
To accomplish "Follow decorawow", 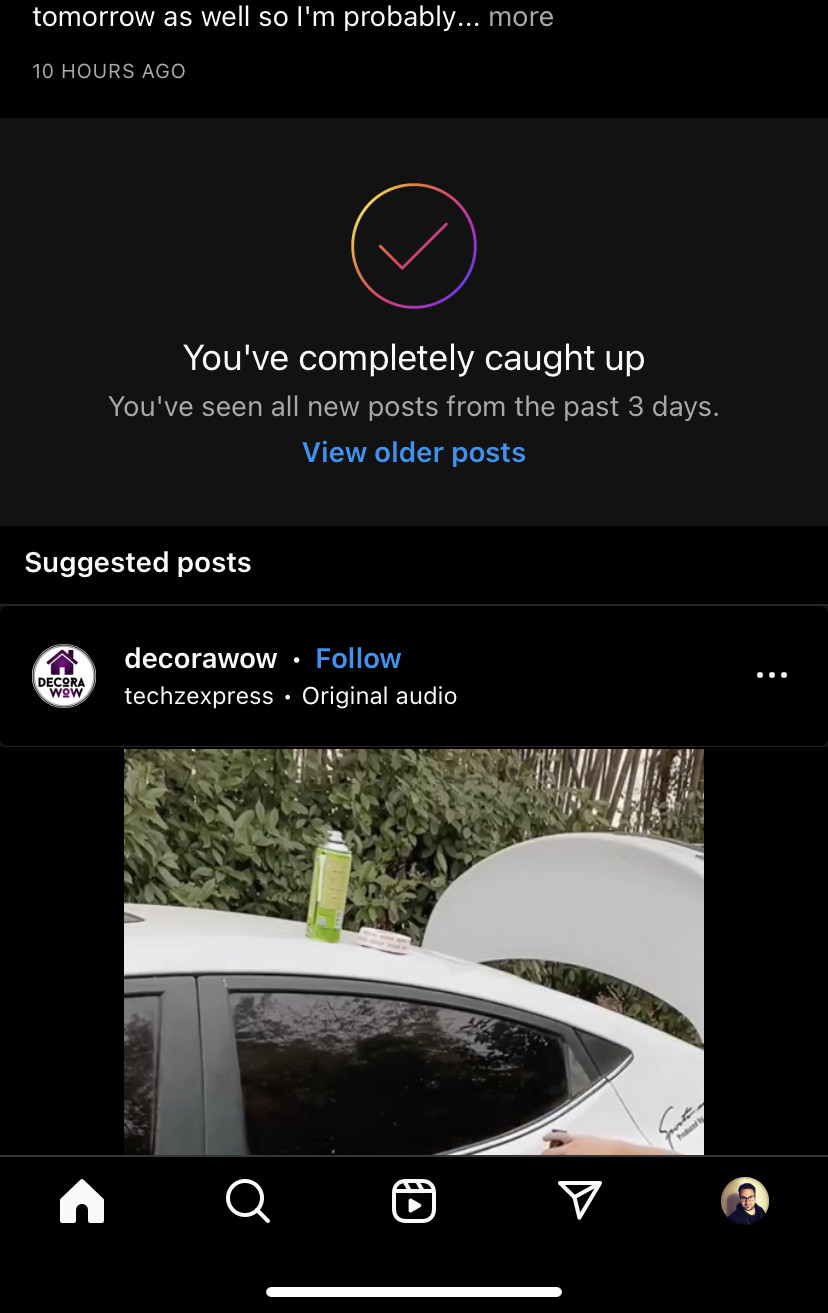I will coord(358,658).
